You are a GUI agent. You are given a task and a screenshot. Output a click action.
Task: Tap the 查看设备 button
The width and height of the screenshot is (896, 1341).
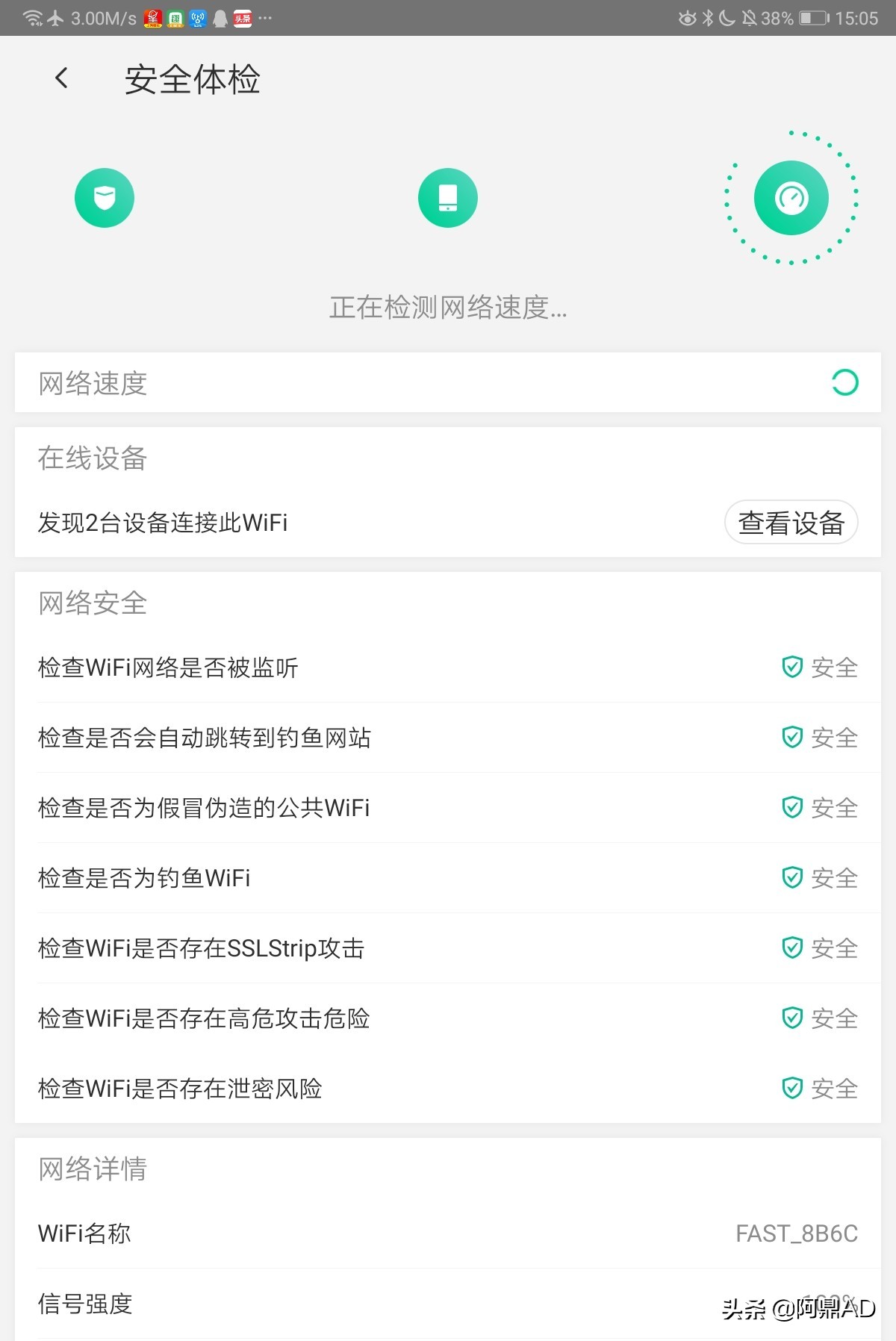click(x=791, y=523)
